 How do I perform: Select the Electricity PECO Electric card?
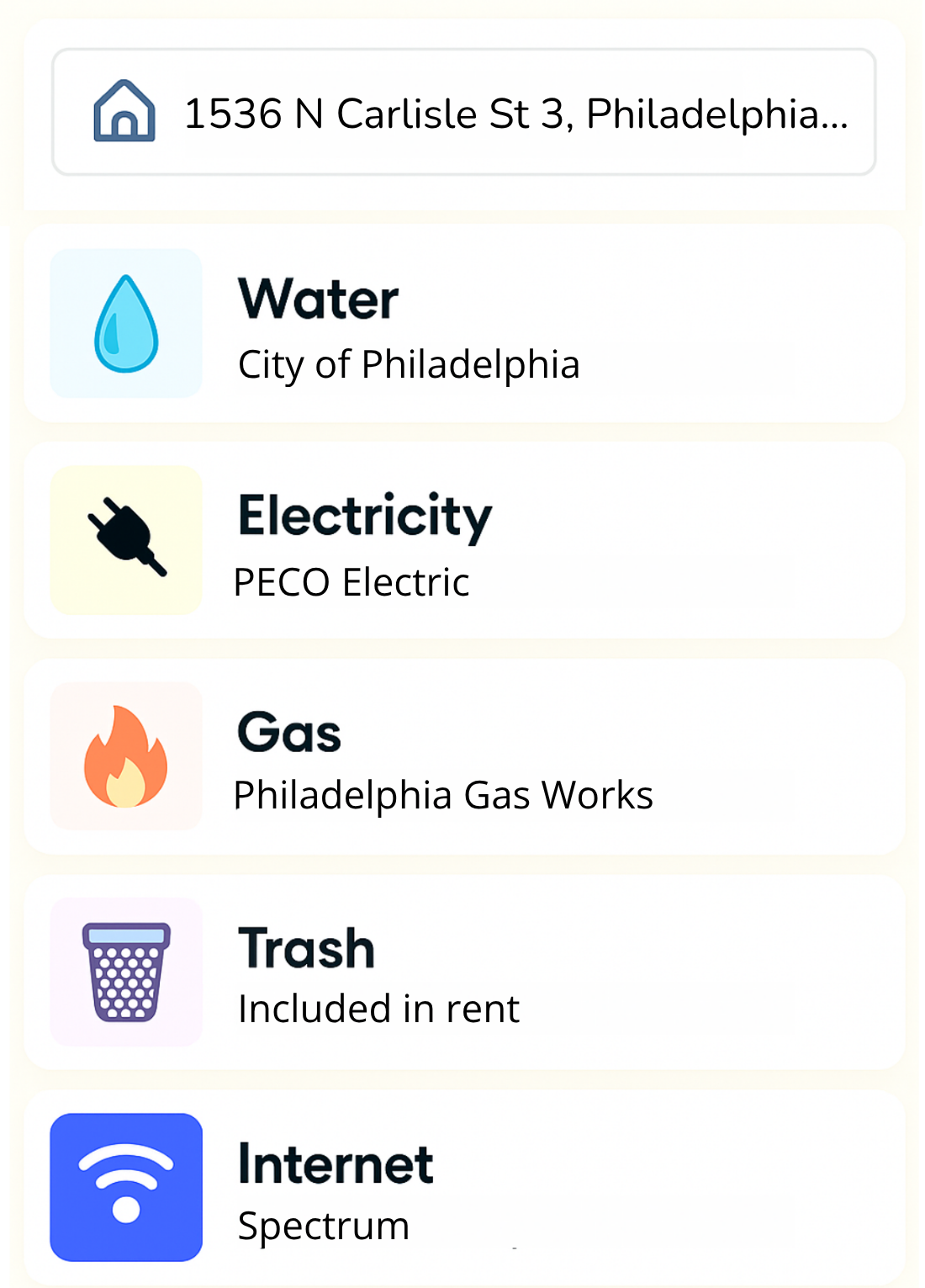(x=464, y=541)
